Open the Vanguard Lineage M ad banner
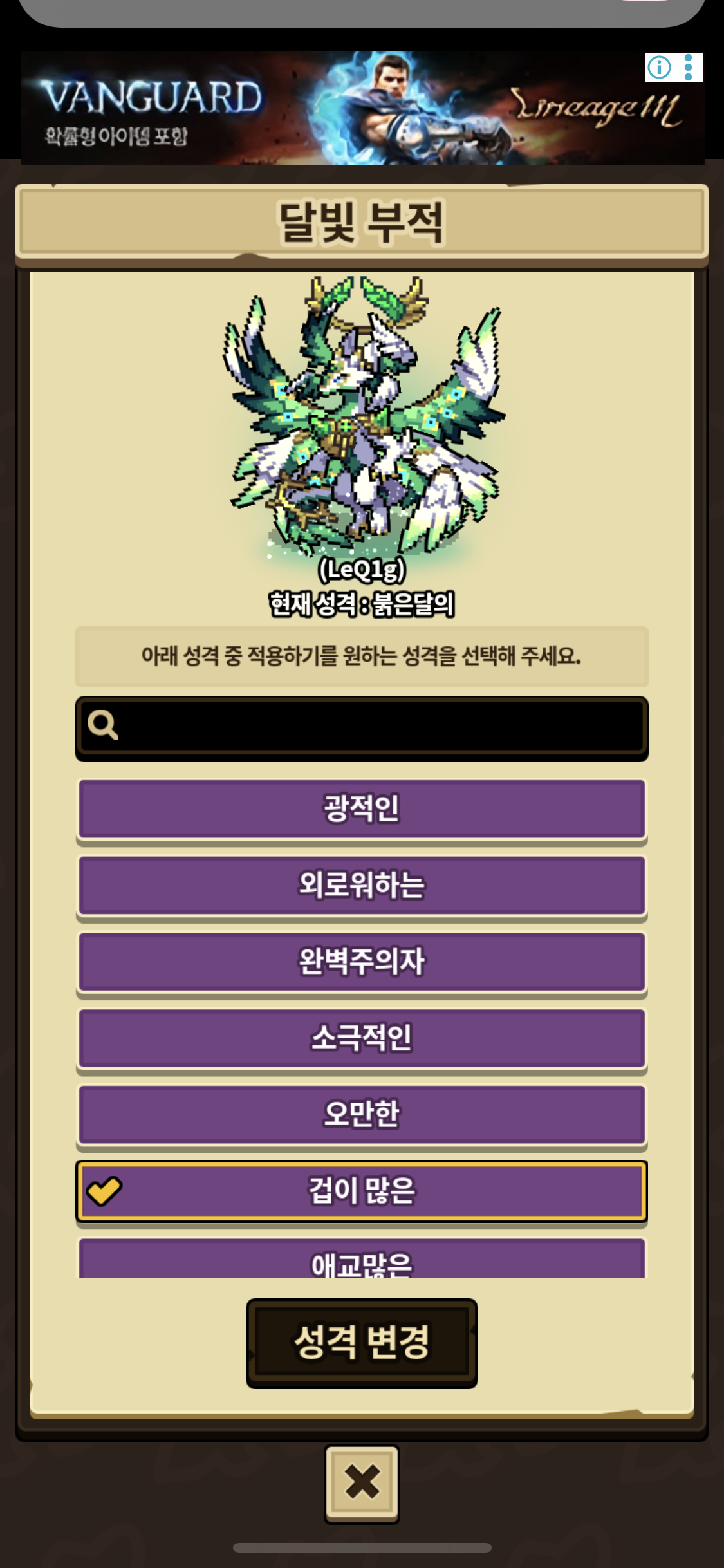The image size is (724, 1568). 335,108
